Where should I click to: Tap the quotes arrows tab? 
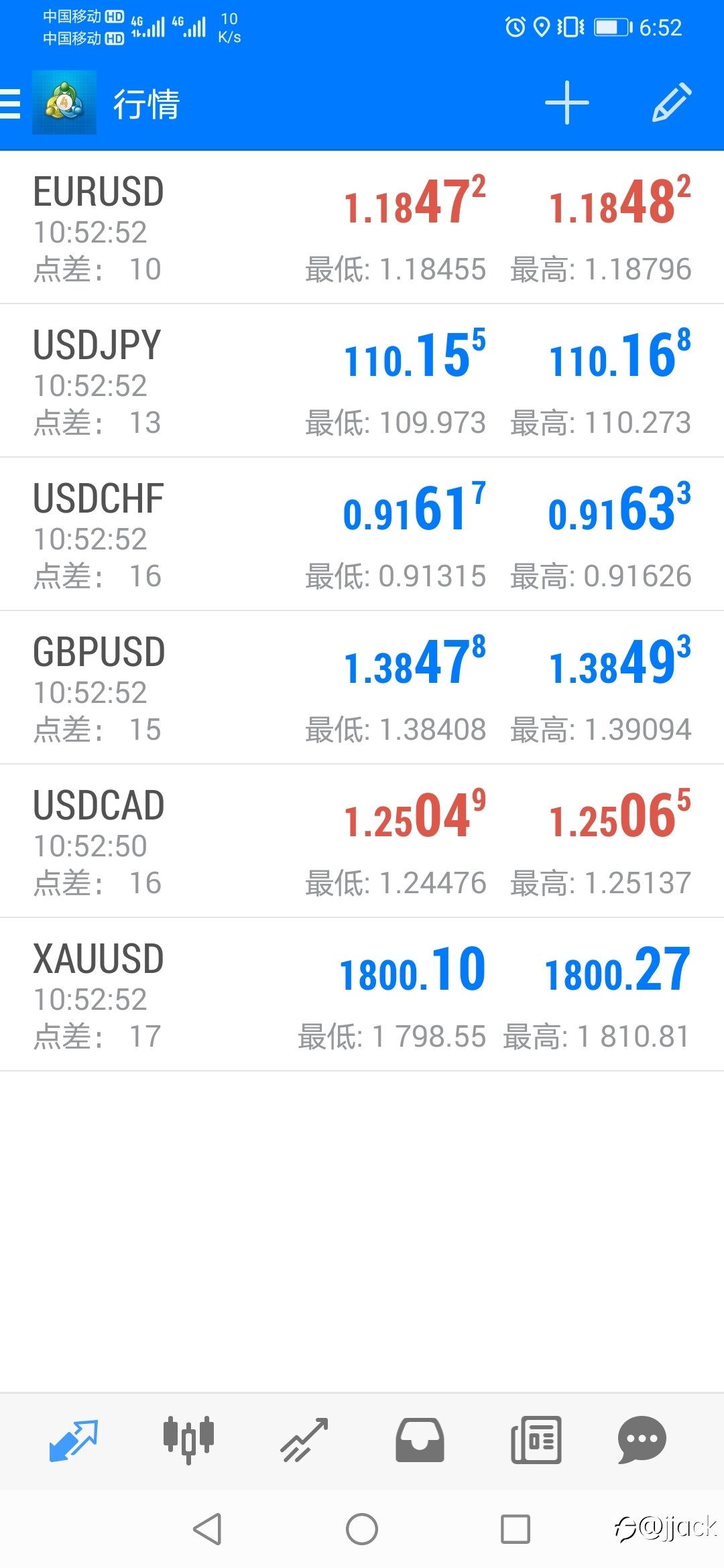(74, 1440)
